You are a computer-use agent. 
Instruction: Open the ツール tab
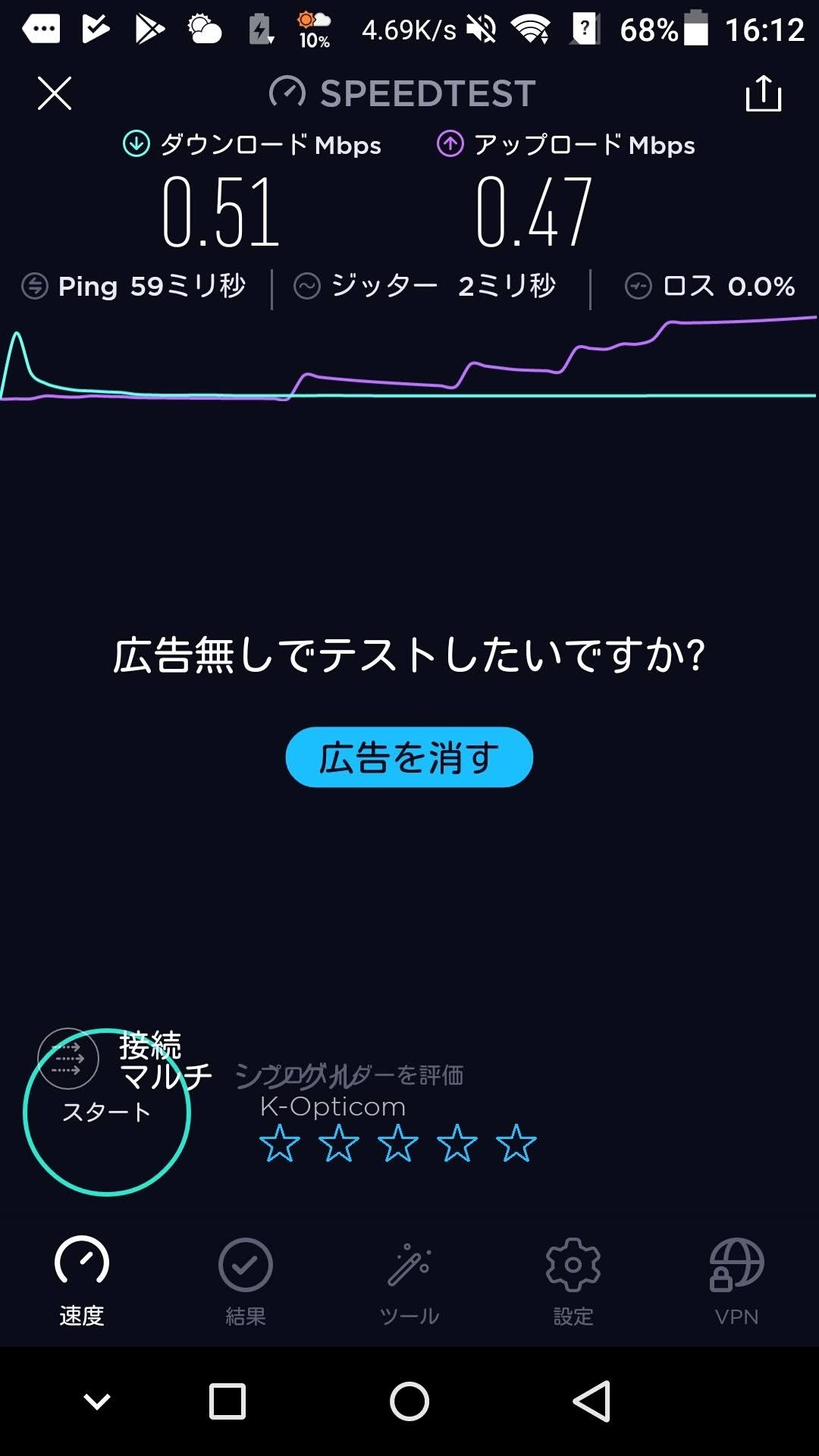(x=409, y=1280)
